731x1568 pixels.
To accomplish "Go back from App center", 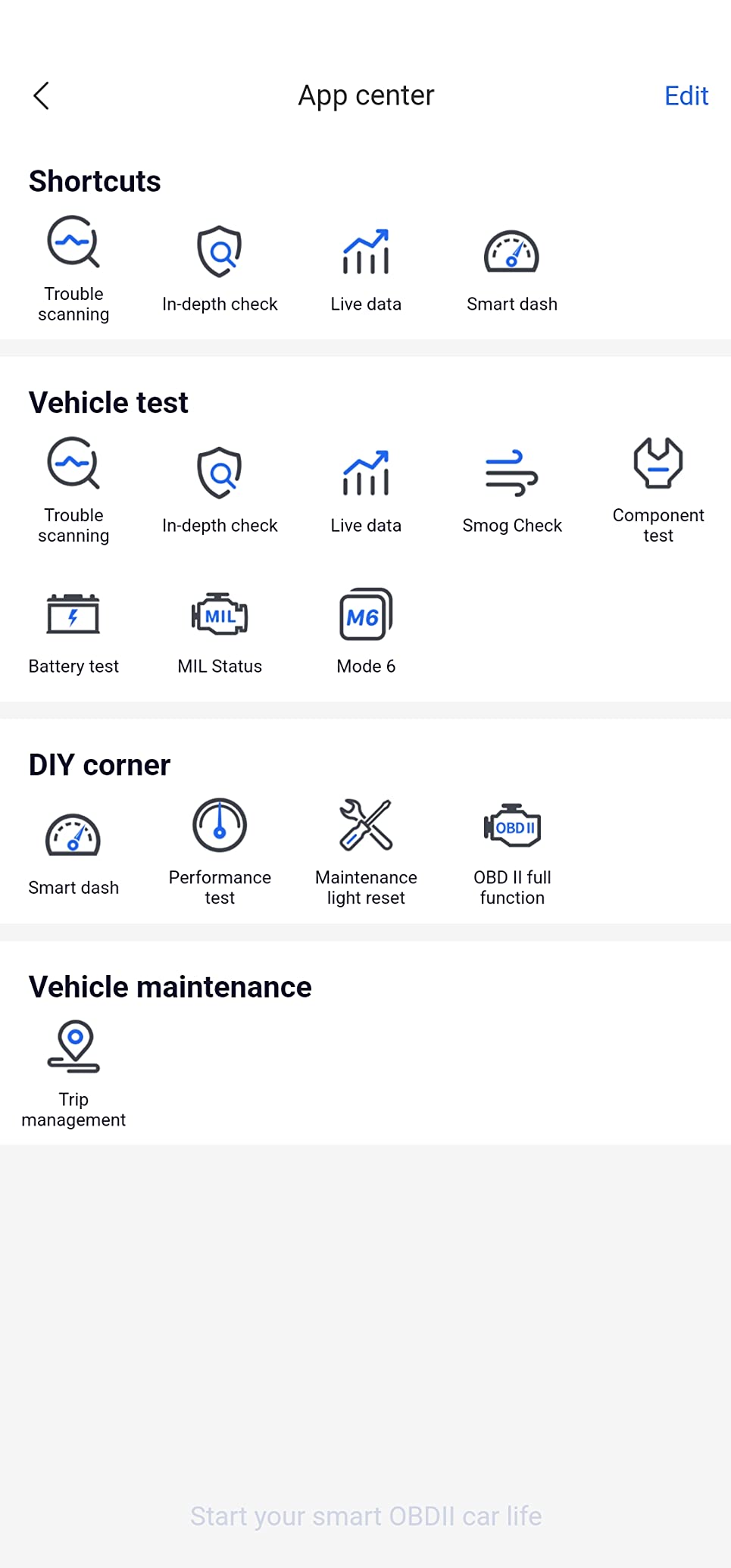I will coord(41,96).
